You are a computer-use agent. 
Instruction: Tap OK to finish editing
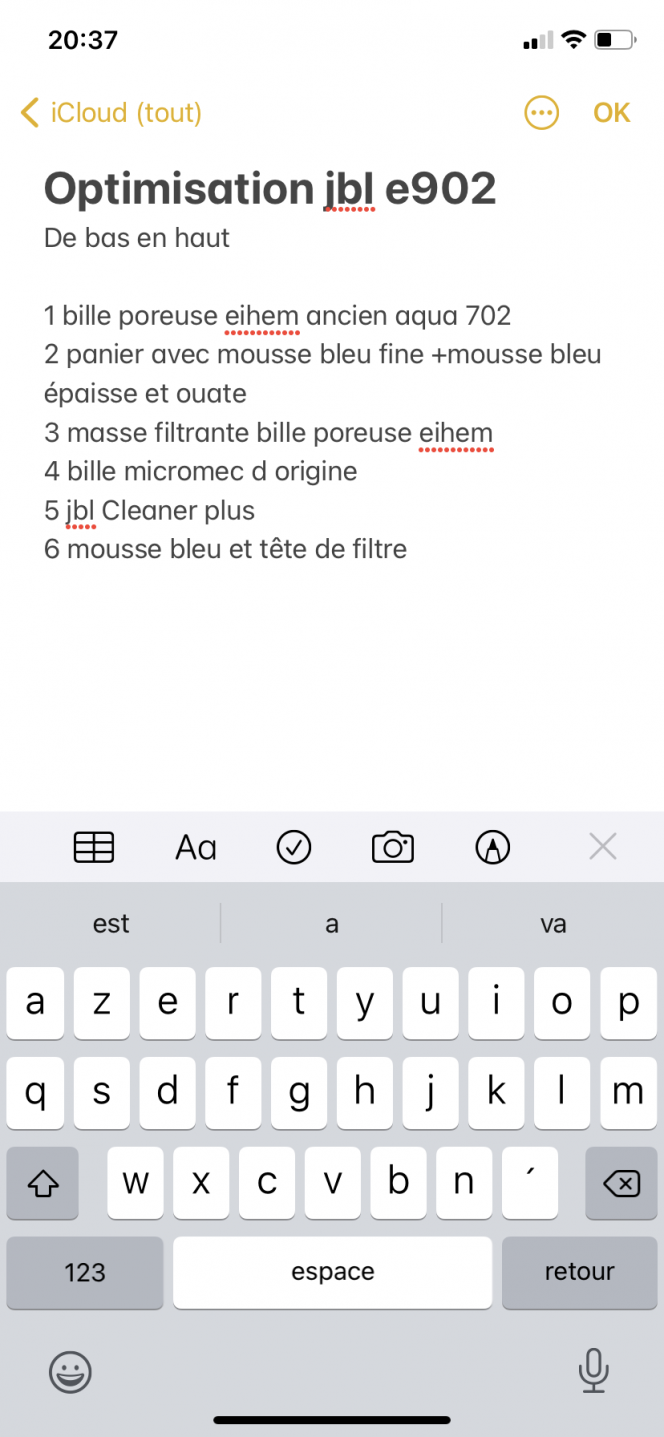point(611,113)
